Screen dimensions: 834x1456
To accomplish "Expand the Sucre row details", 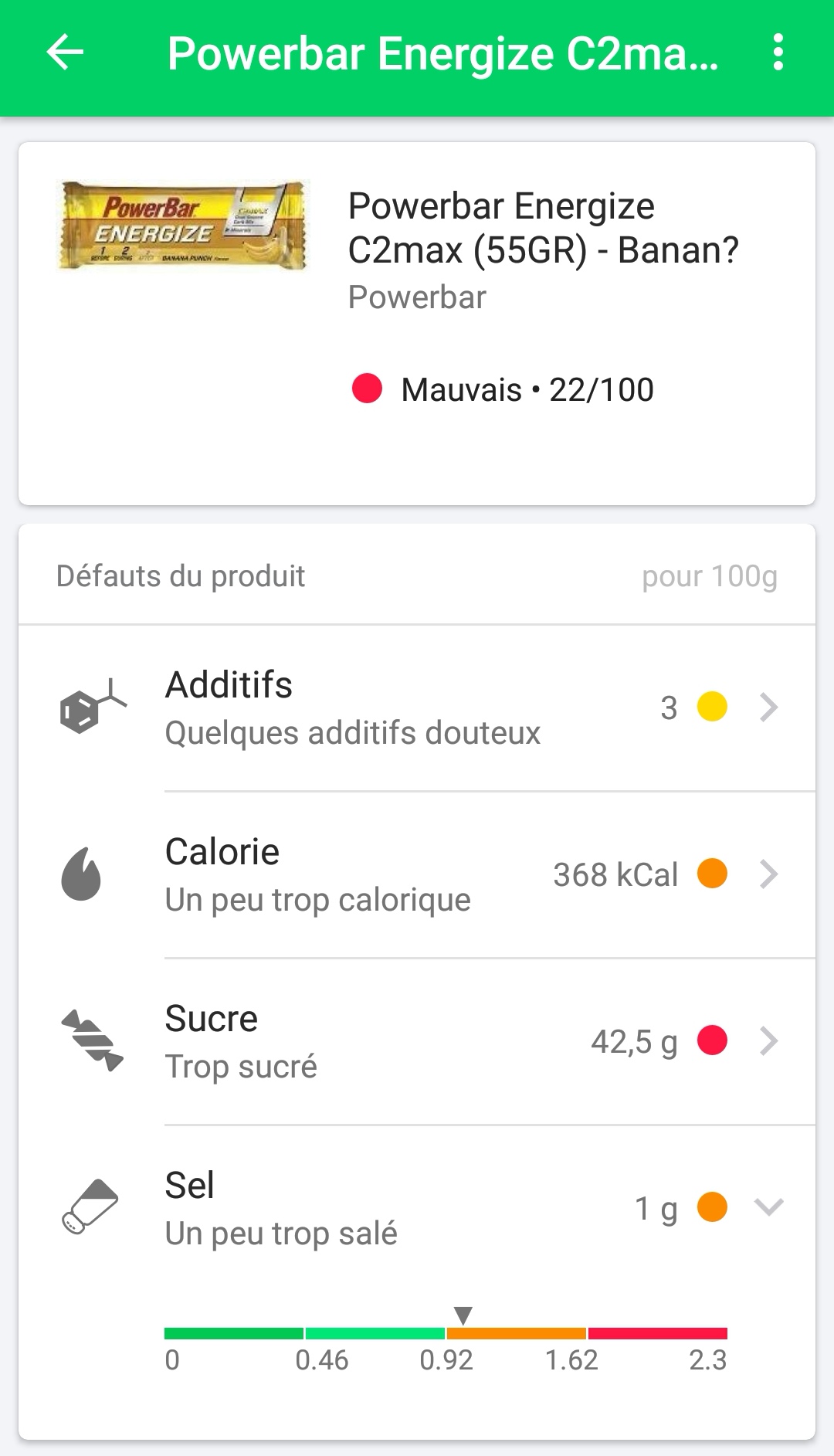I will [x=417, y=1042].
